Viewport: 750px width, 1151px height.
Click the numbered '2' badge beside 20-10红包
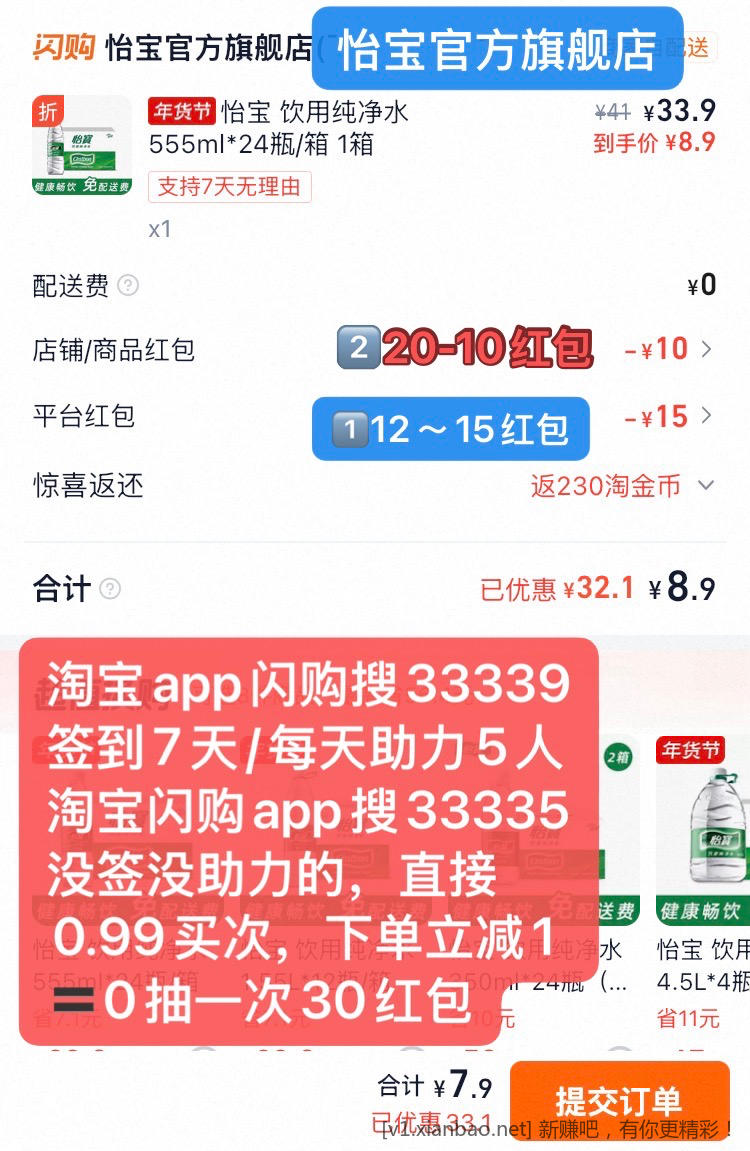pos(358,351)
